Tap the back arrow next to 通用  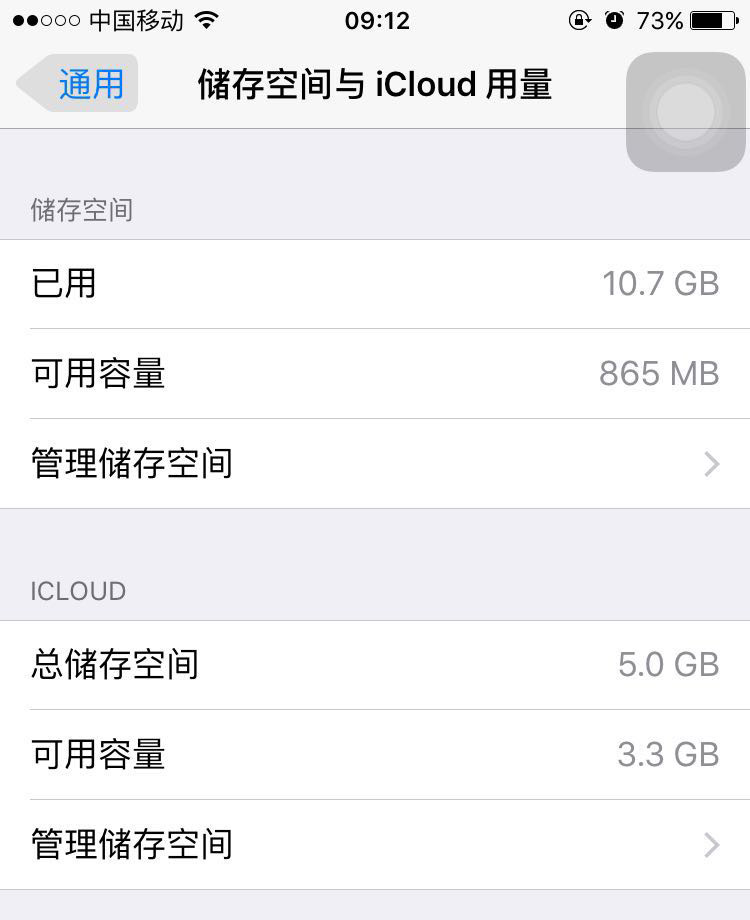coord(24,84)
